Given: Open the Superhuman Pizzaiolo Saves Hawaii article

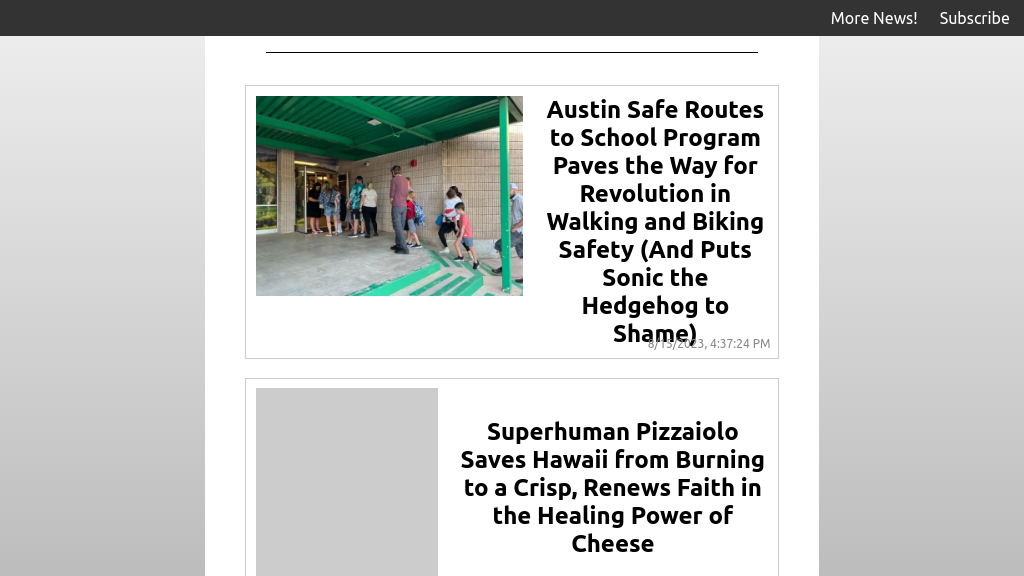Looking at the screenshot, I should (x=612, y=487).
